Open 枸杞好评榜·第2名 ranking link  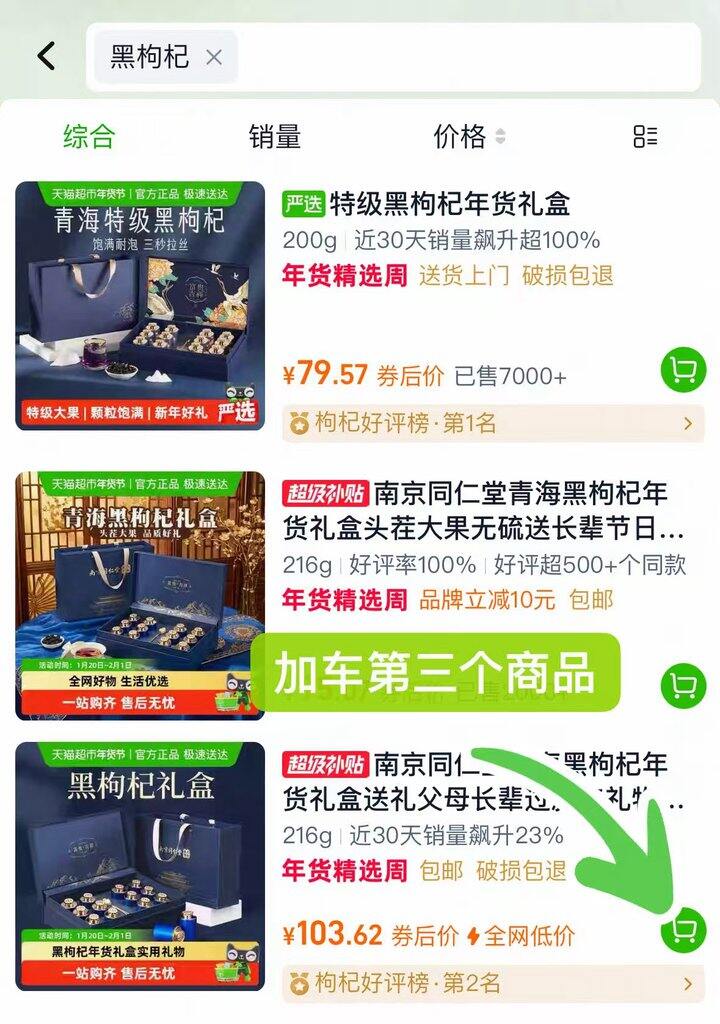click(x=492, y=984)
